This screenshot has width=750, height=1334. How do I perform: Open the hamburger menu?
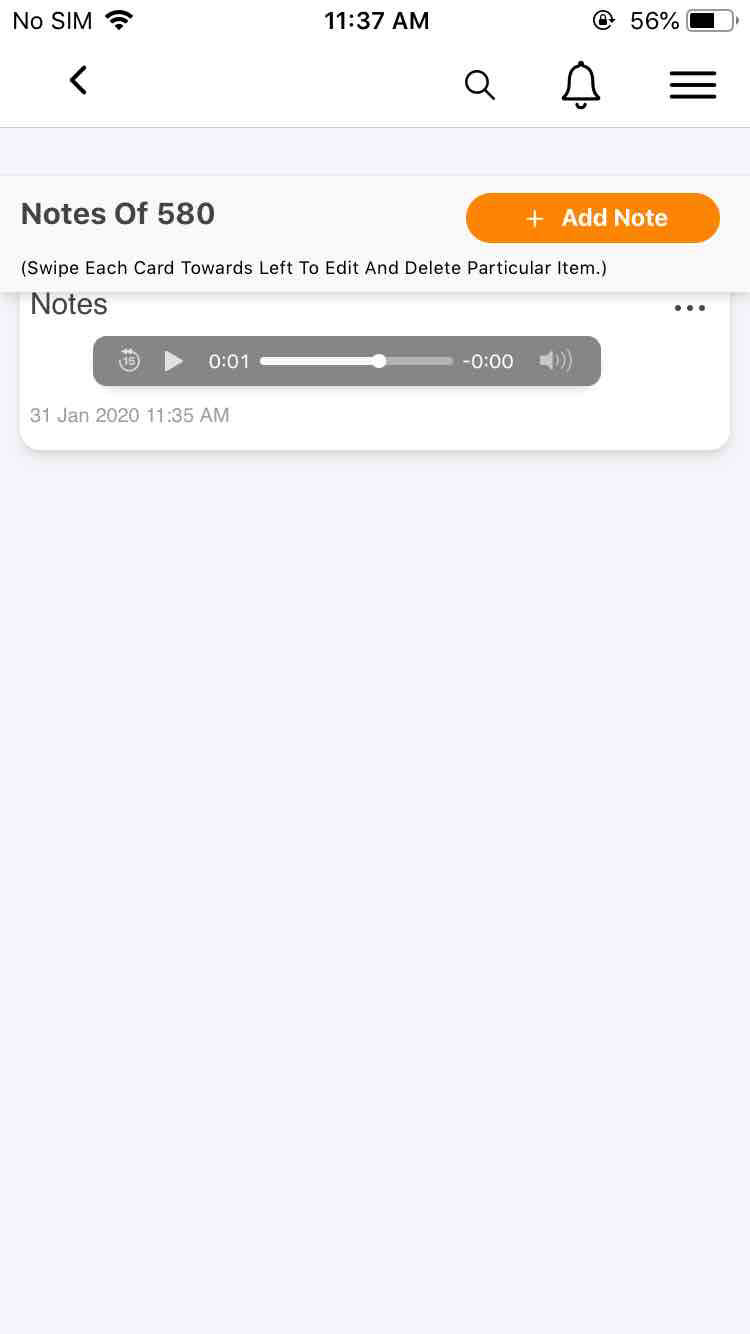point(693,85)
